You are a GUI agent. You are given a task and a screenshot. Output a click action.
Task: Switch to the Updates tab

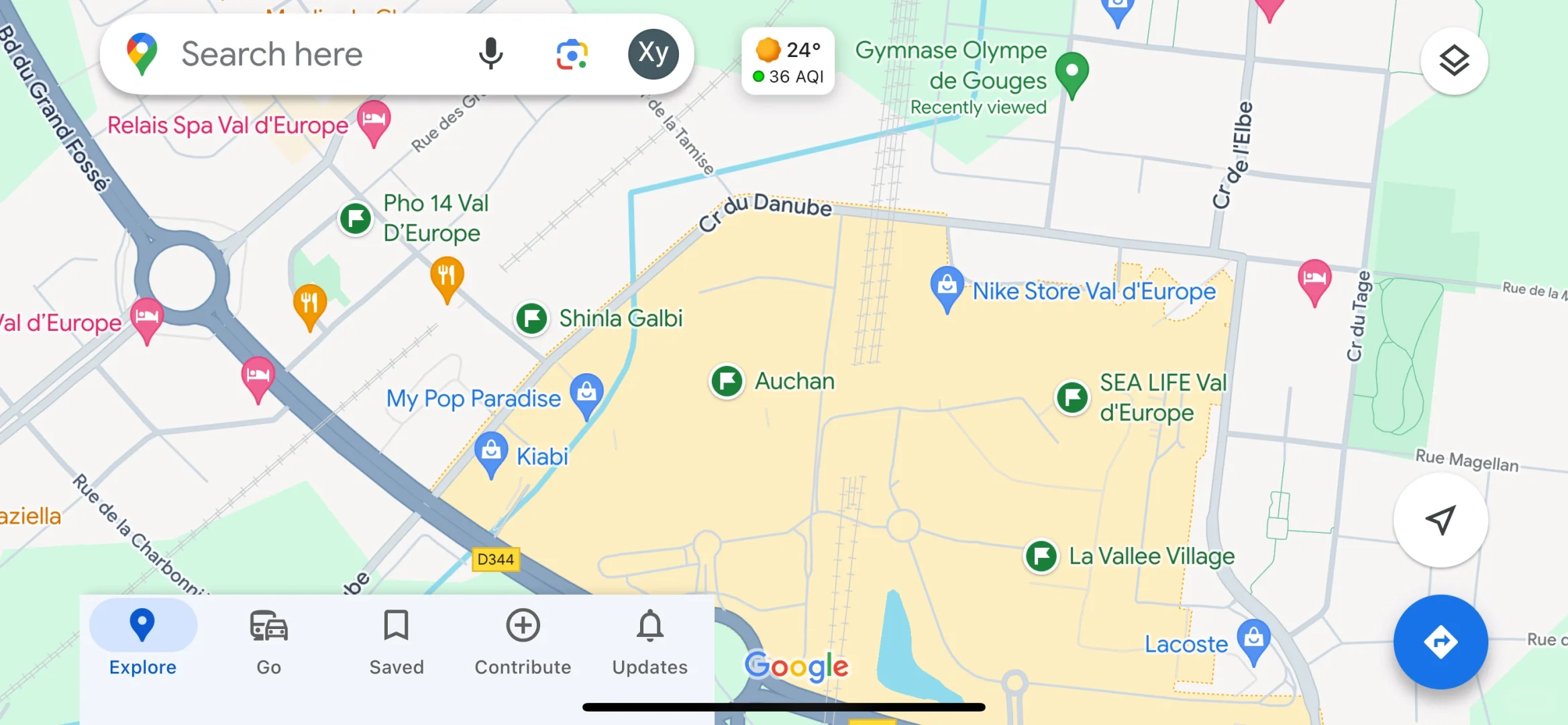(649, 641)
